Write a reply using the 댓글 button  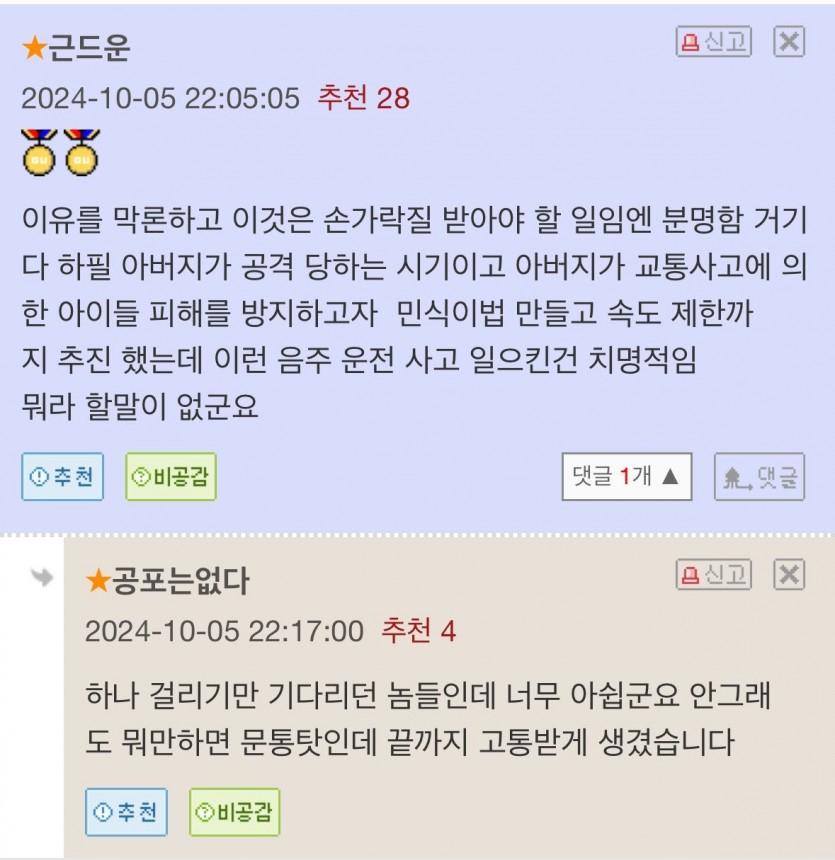pos(760,477)
